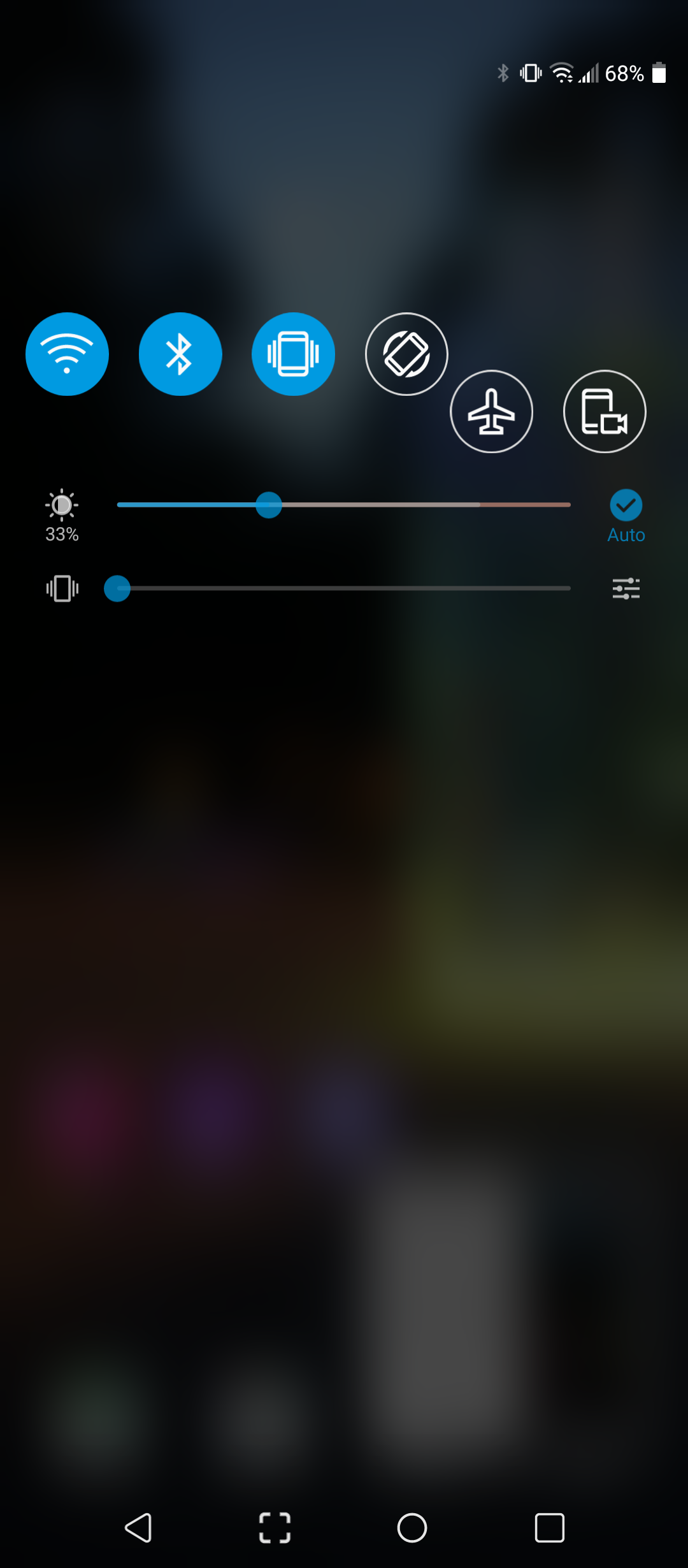Set brightness slider to the middle
688x1568 pixels.
pos(344,505)
